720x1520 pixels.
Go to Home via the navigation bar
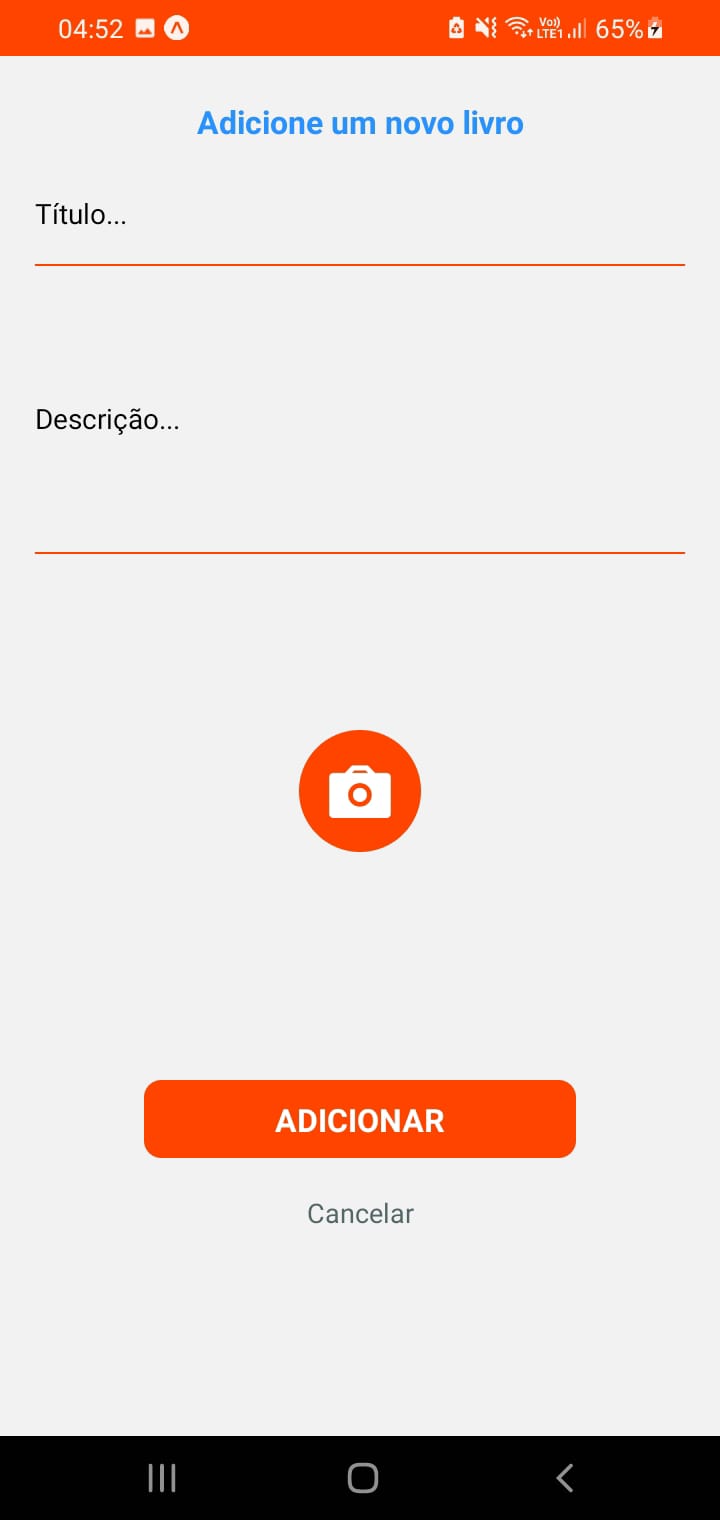click(360, 1476)
